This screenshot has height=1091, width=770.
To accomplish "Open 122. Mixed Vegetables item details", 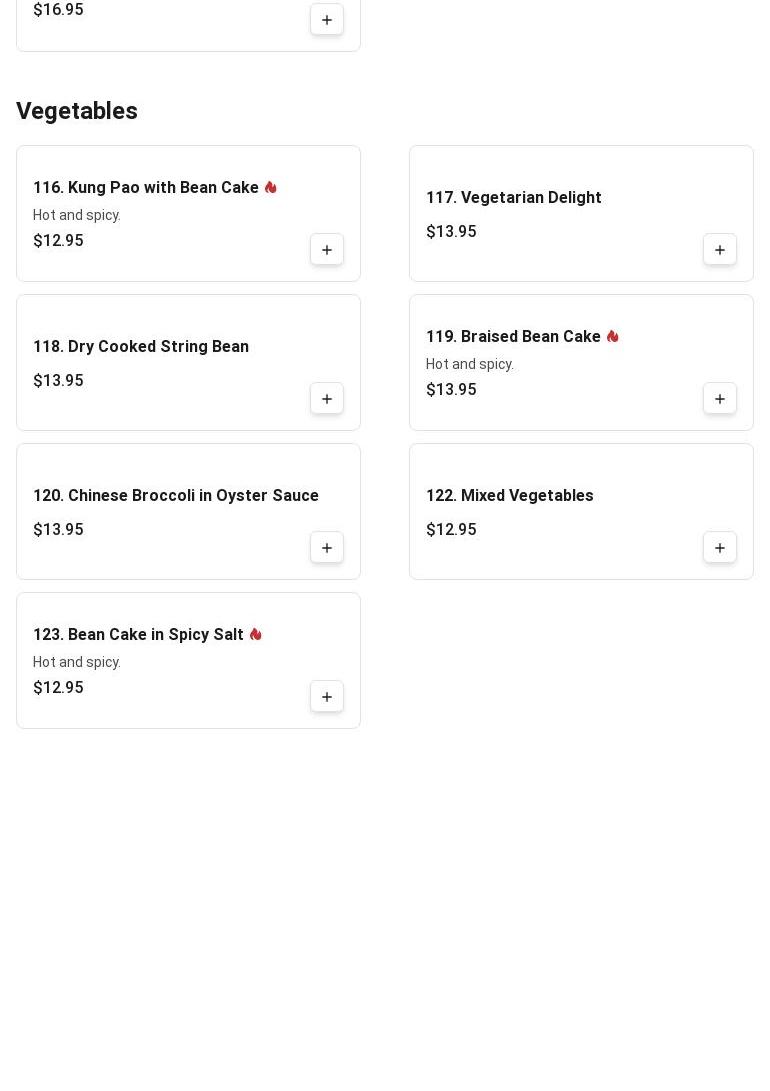I will (510, 496).
